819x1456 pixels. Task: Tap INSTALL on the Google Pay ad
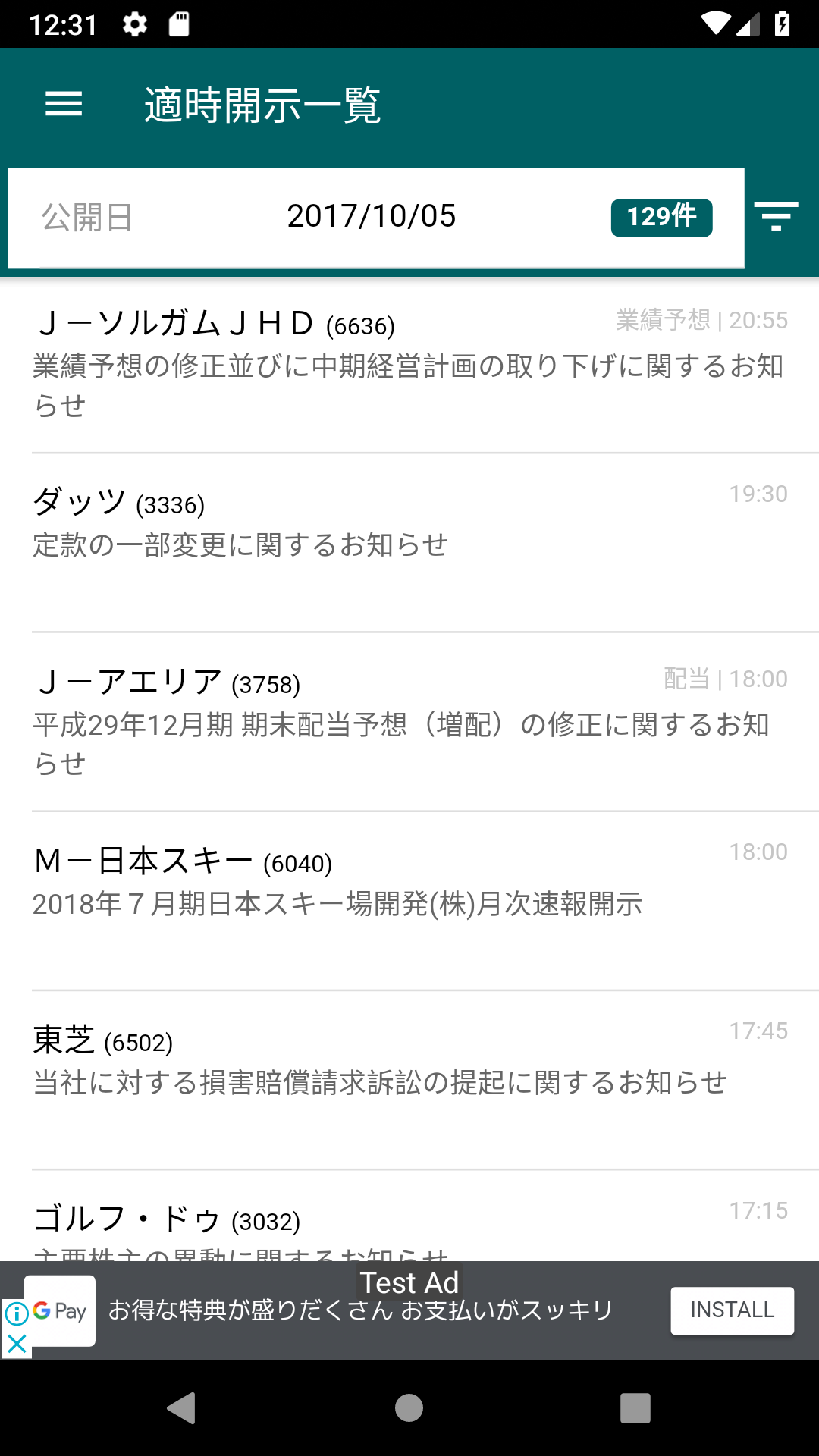click(x=732, y=1310)
